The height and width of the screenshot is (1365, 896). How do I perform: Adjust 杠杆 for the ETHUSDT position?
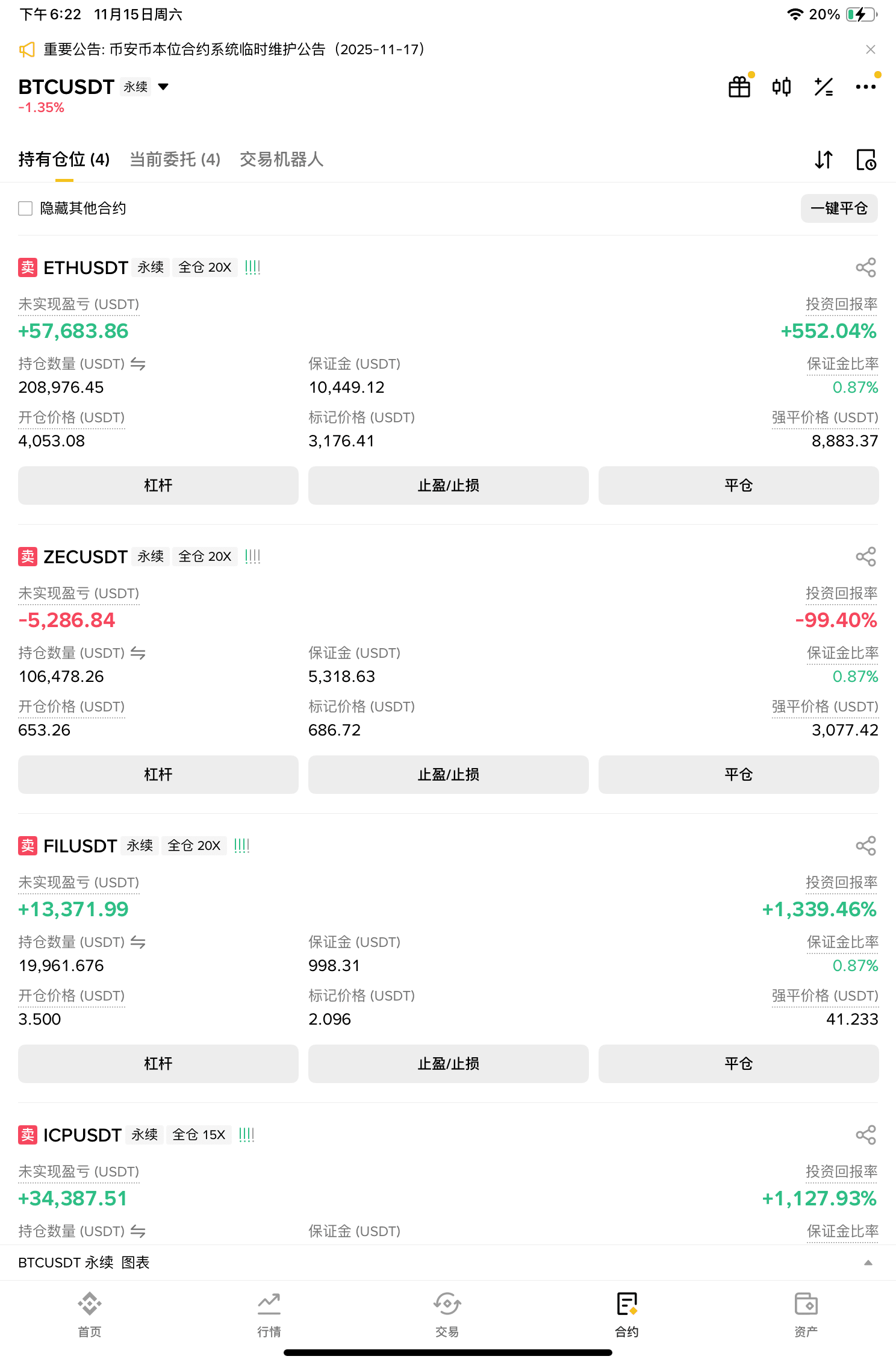[158, 486]
